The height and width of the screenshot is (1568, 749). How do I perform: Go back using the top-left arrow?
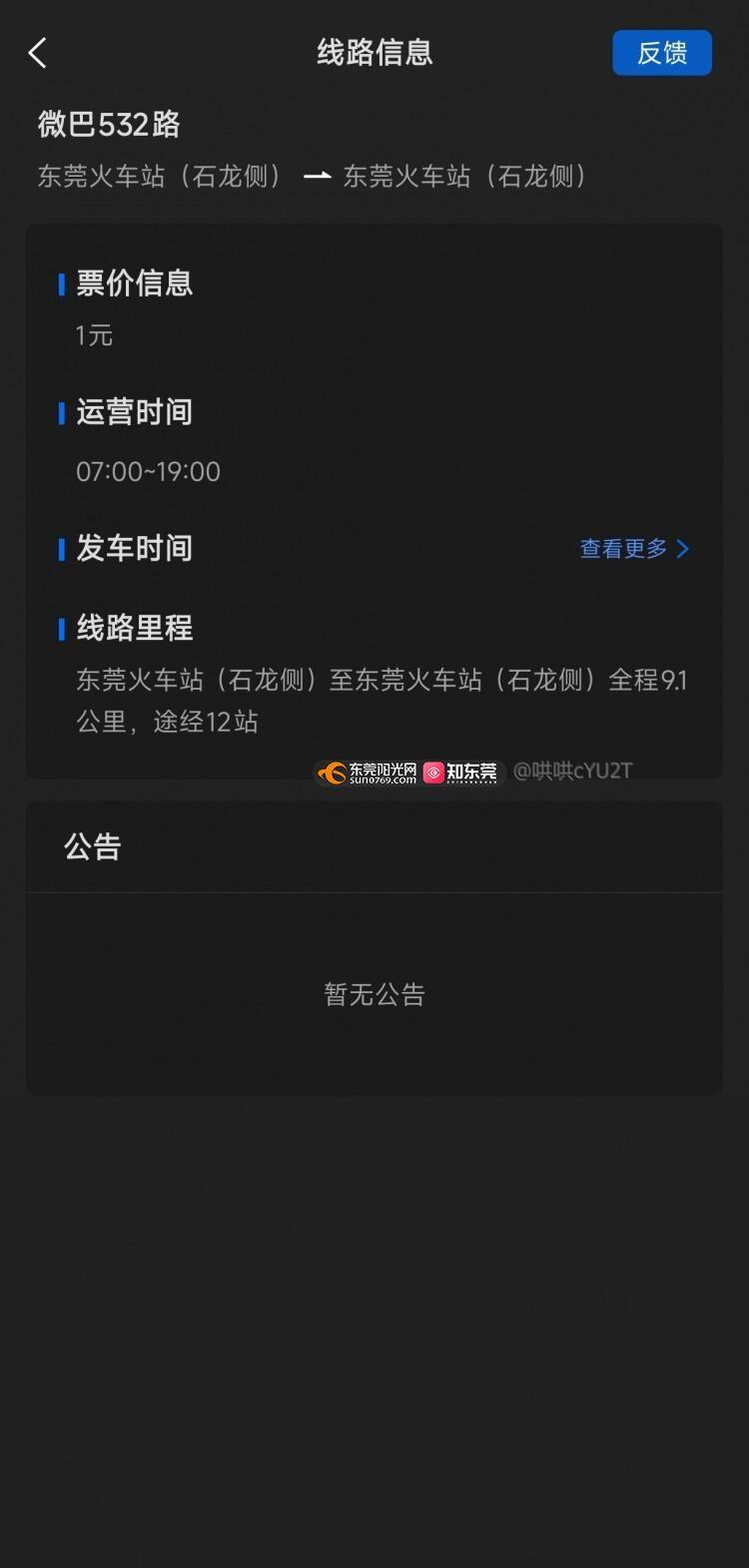(38, 53)
